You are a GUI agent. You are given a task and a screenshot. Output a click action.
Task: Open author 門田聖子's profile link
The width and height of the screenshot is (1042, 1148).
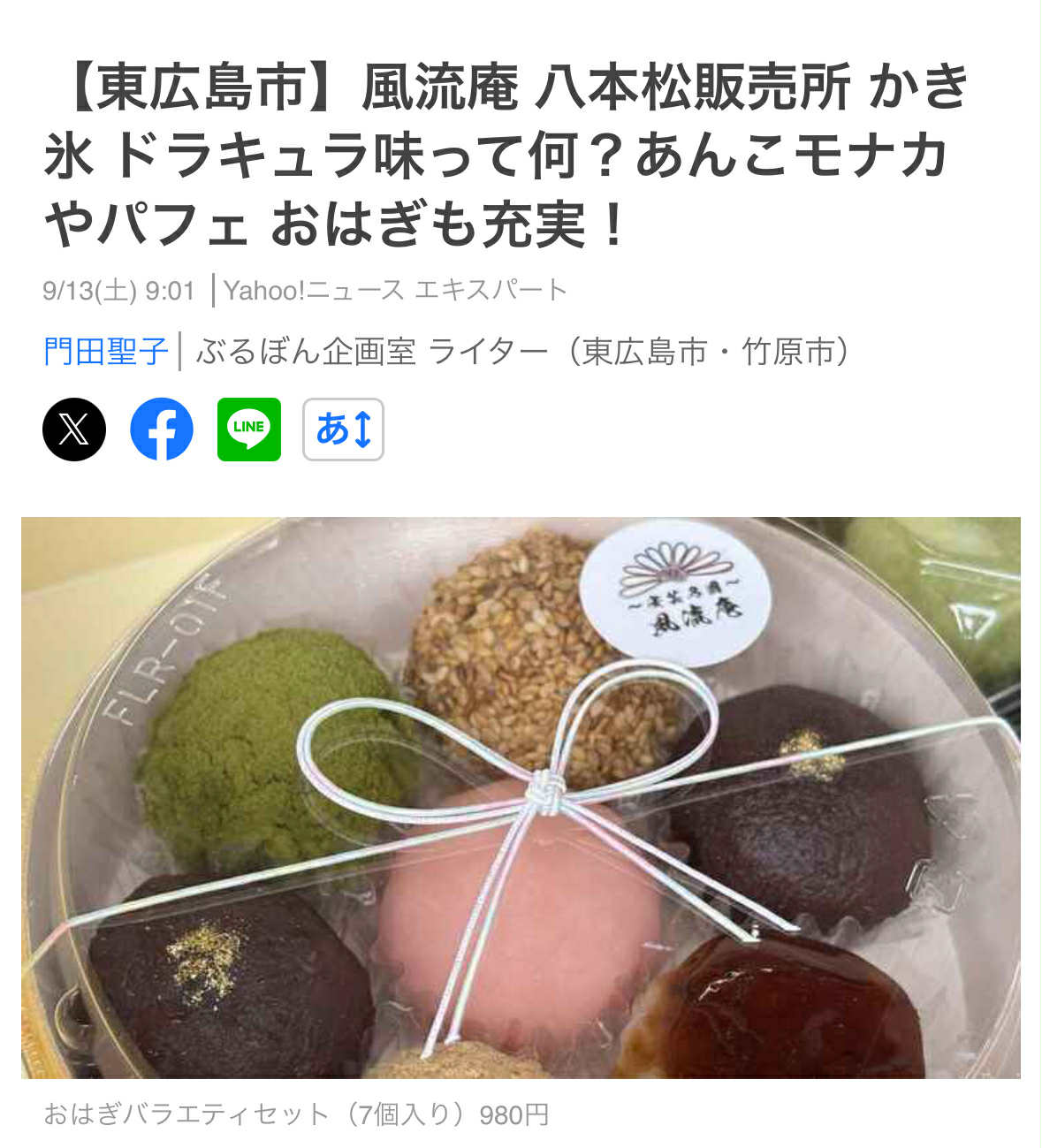pos(105,352)
